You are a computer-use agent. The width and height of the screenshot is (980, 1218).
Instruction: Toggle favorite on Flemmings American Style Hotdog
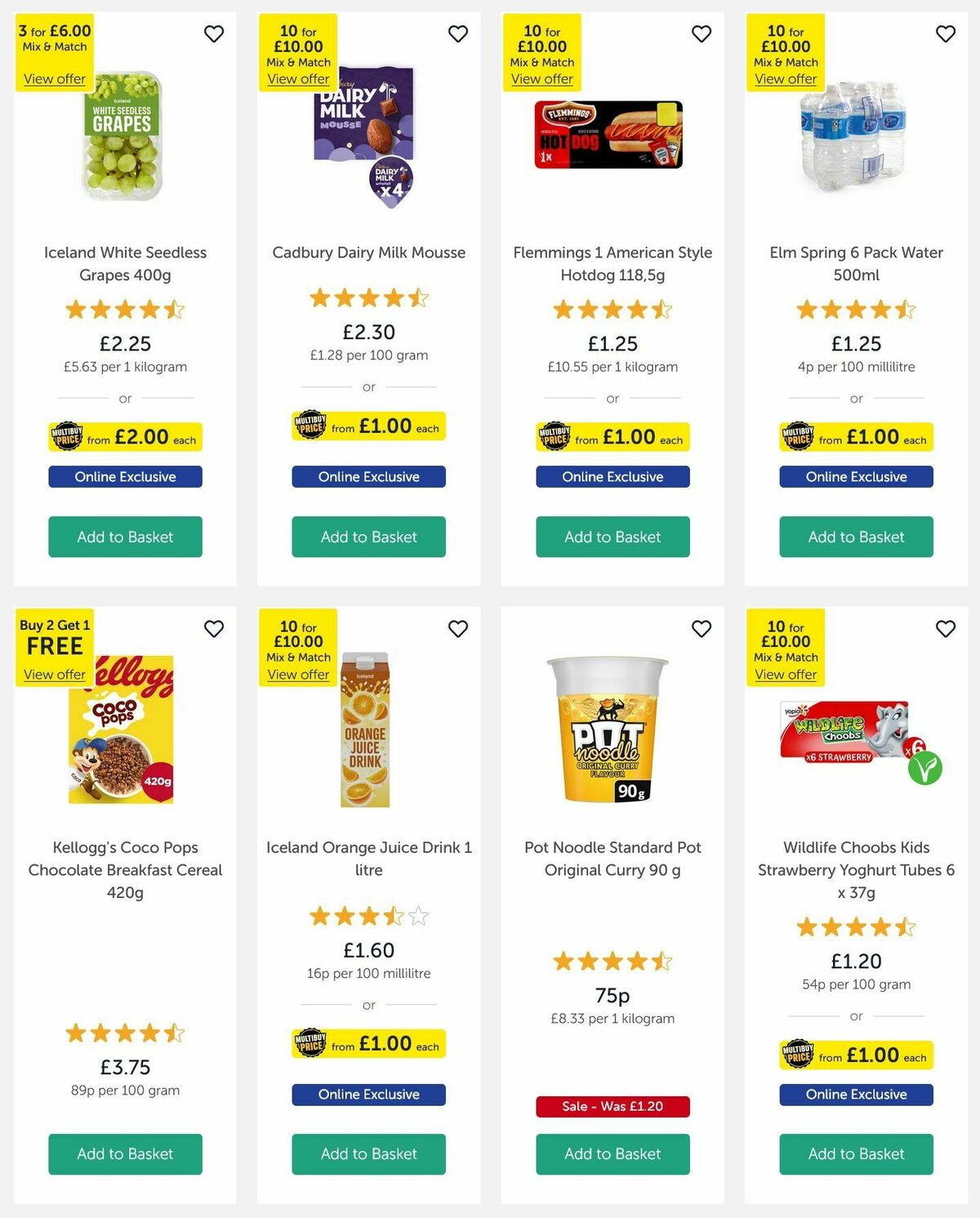[701, 34]
